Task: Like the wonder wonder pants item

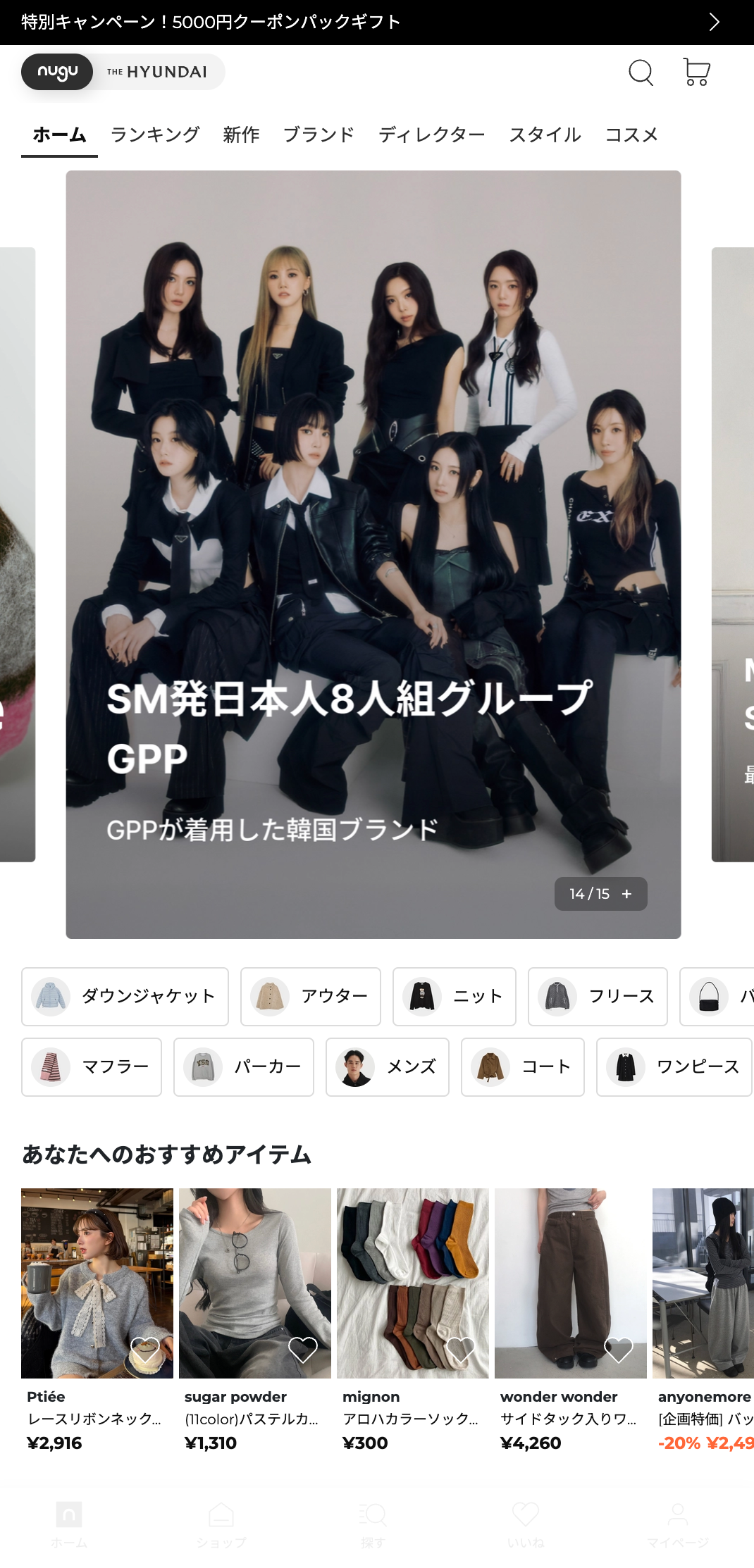Action: pyautogui.click(x=619, y=1349)
